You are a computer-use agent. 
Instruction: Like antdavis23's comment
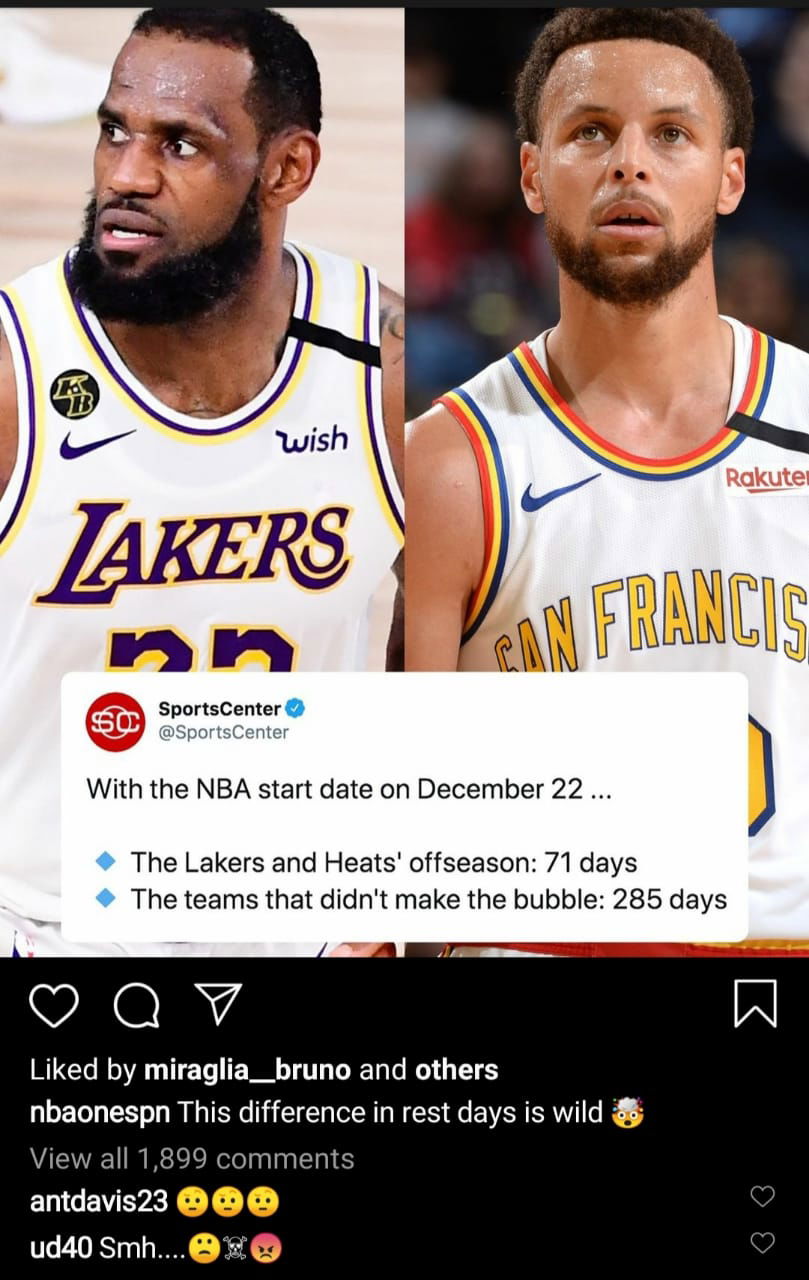coord(762,1196)
